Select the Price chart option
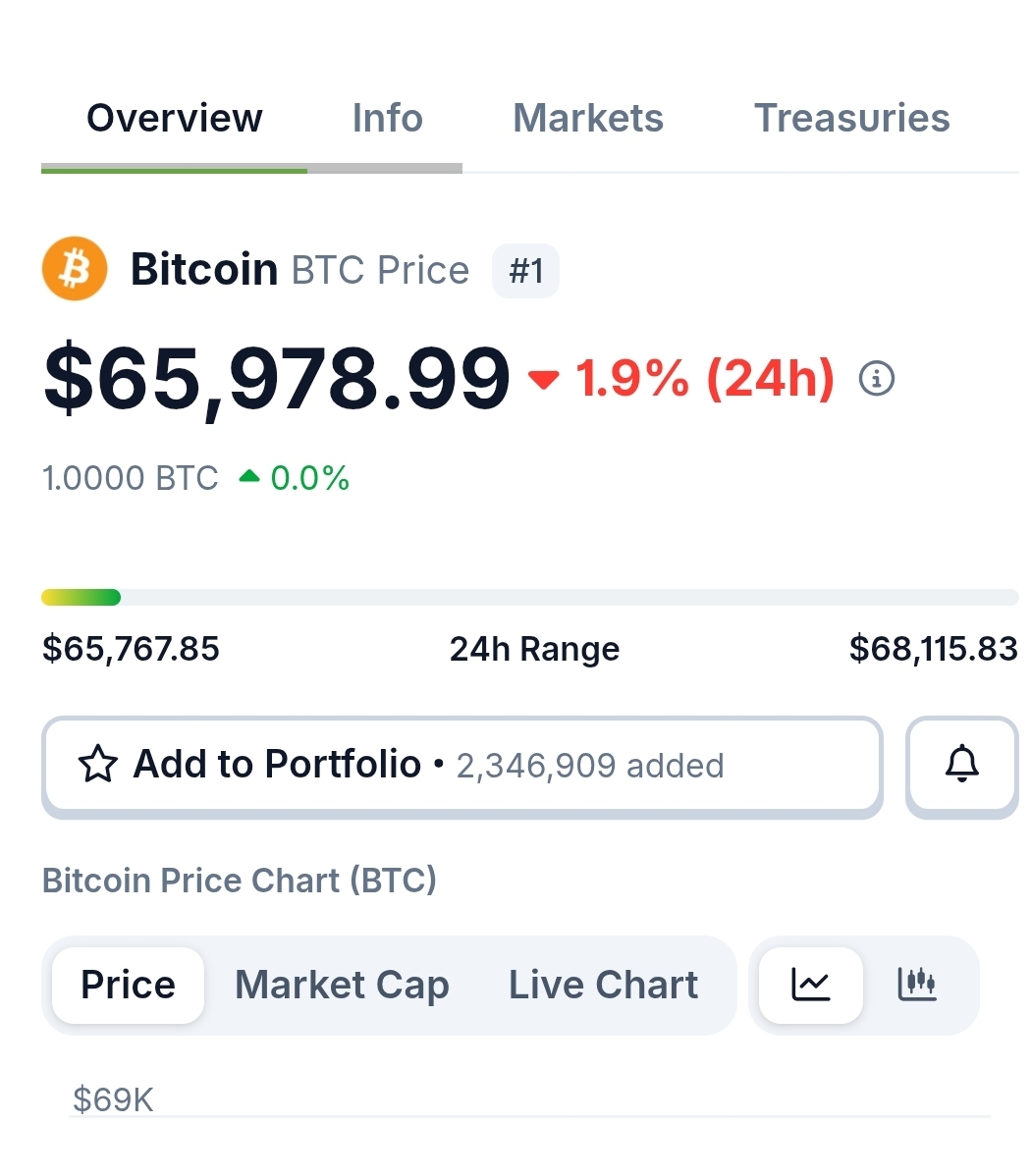The image size is (1031, 1176). (129, 985)
